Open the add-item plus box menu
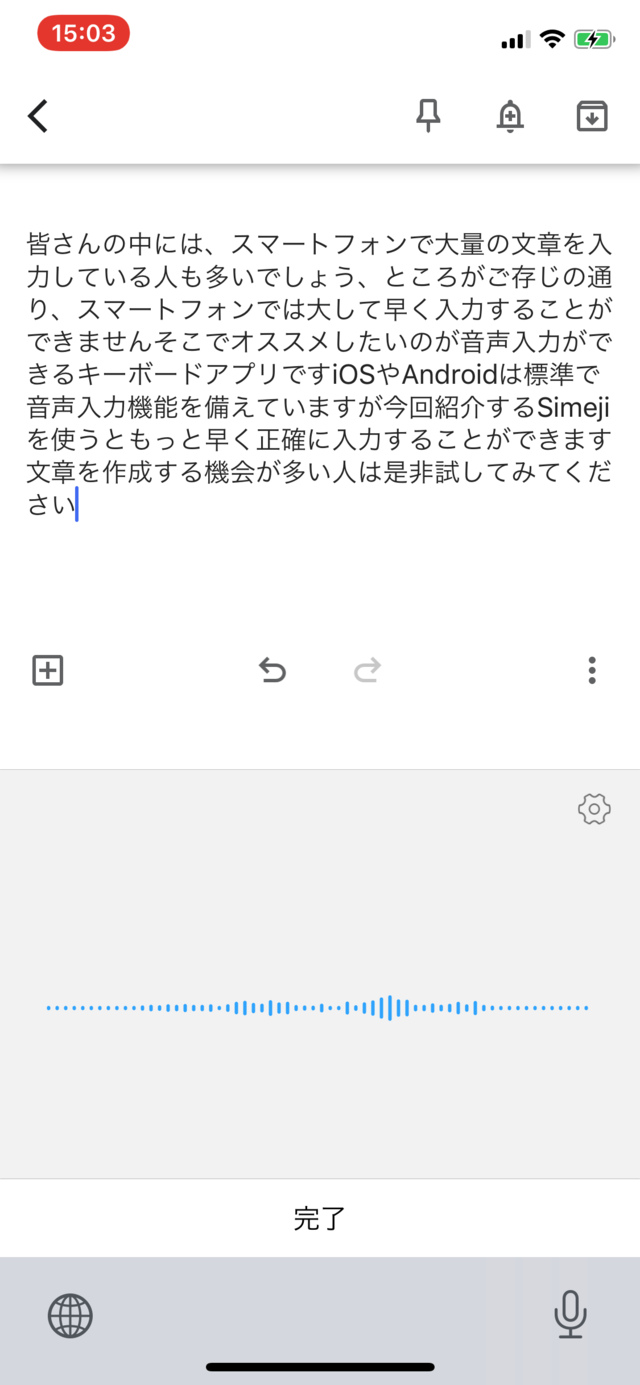Image resolution: width=640 pixels, height=1385 pixels. 48,670
